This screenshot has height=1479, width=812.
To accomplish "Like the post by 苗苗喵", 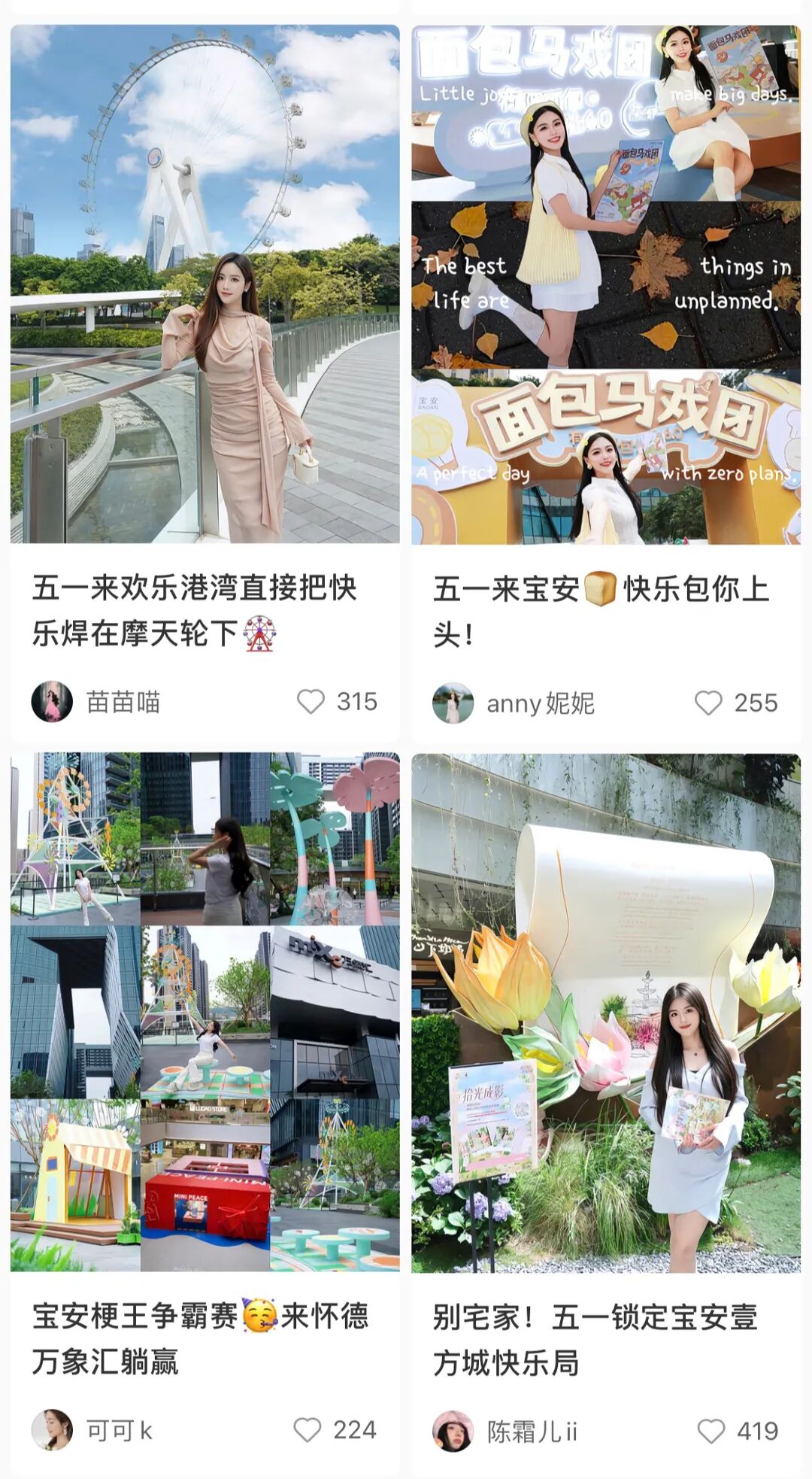I will (311, 702).
